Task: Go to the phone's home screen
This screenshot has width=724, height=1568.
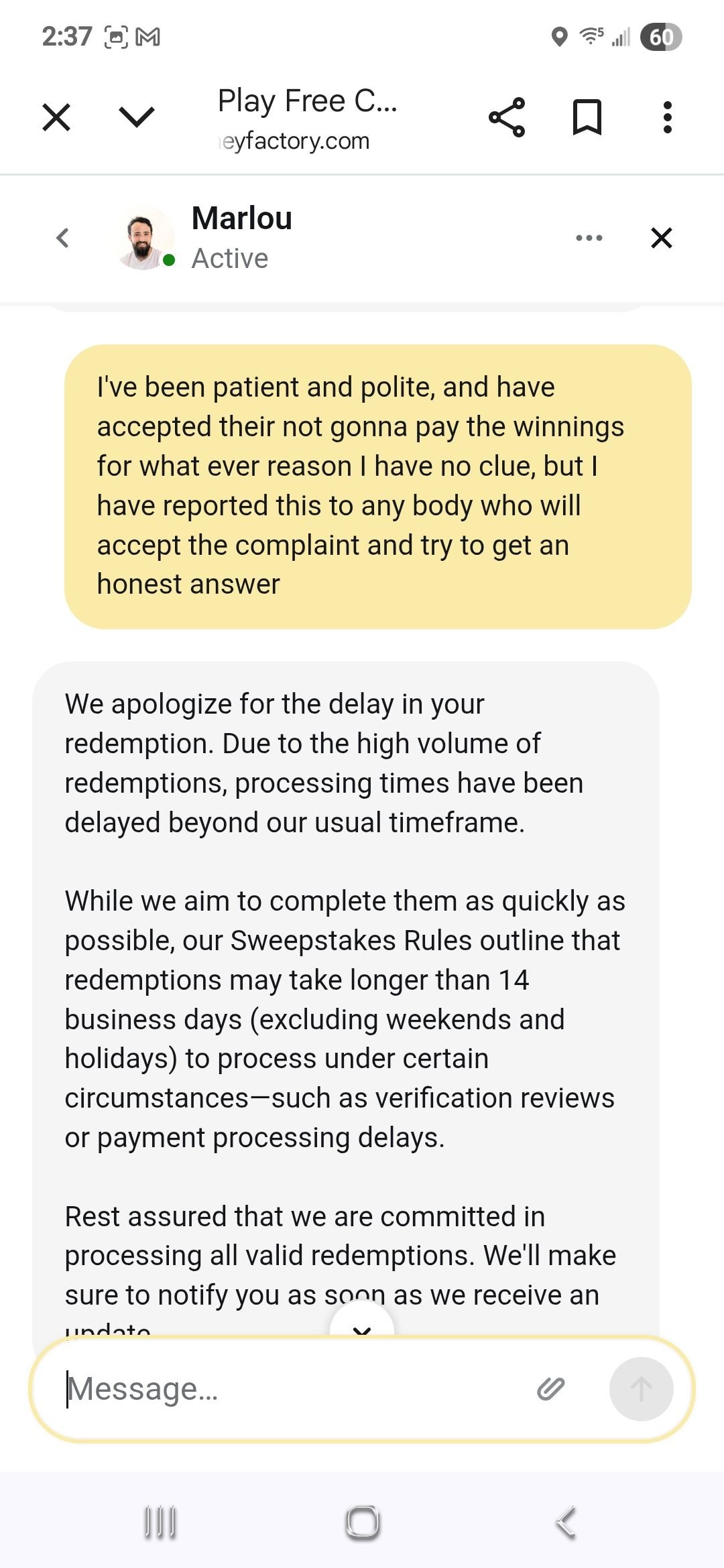Action: 363,1522
